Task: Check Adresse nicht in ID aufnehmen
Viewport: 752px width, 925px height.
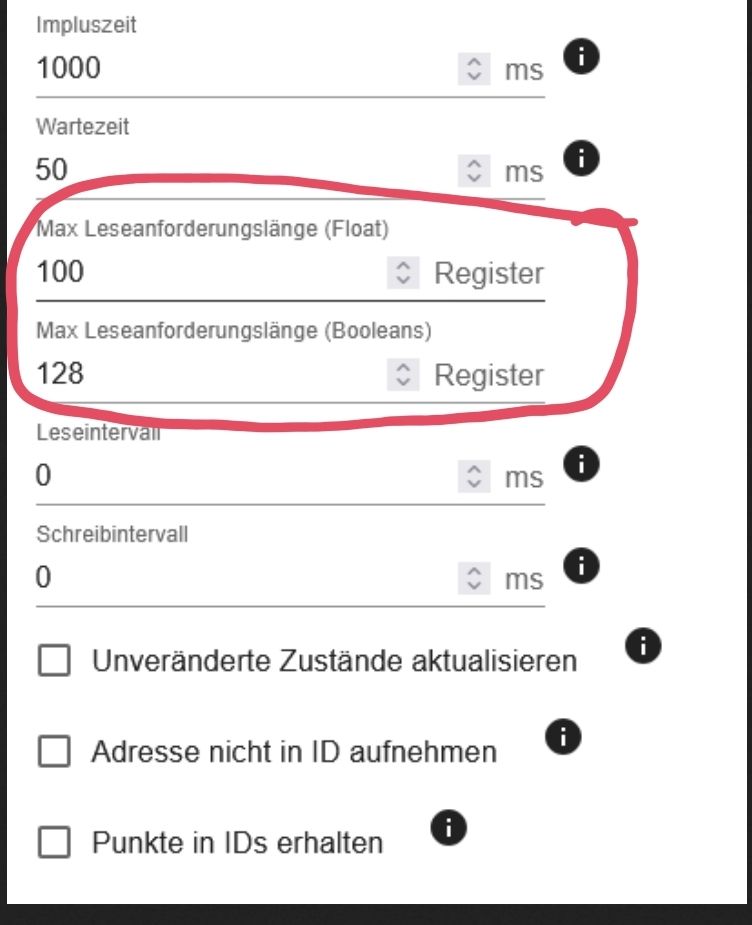Action: tap(54, 751)
